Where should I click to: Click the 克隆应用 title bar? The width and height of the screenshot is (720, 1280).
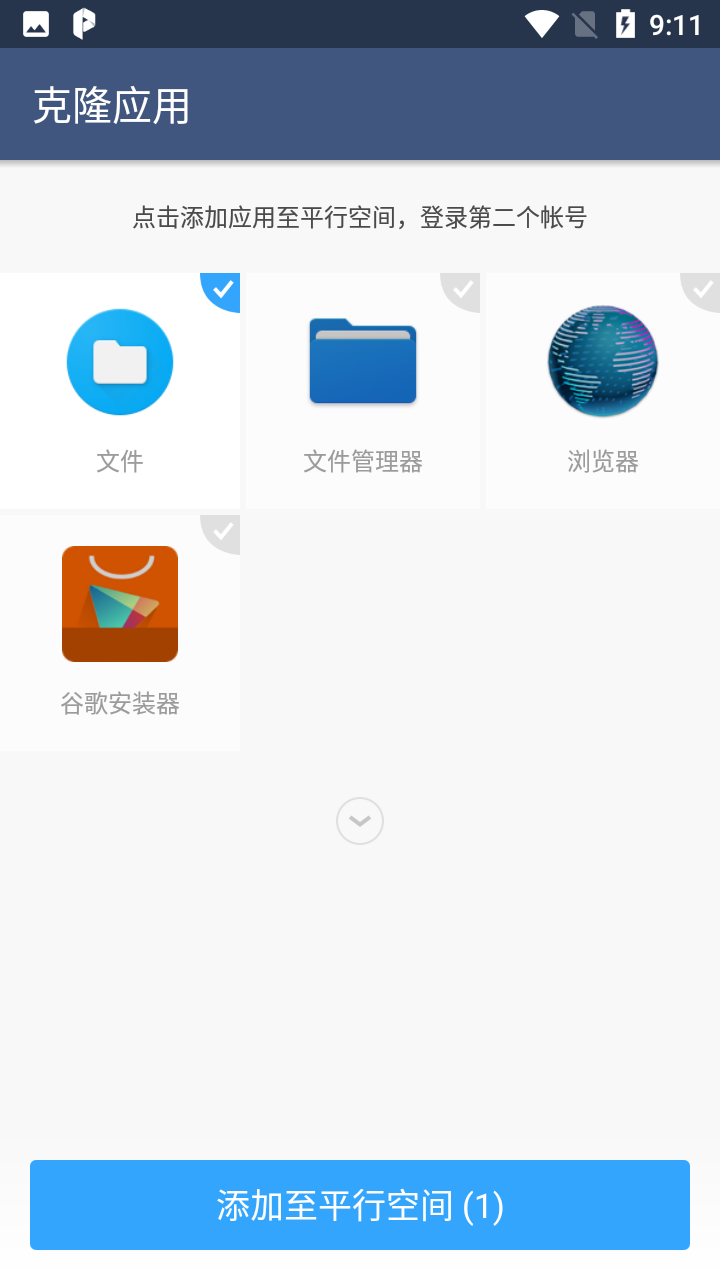pyautogui.click(x=113, y=105)
